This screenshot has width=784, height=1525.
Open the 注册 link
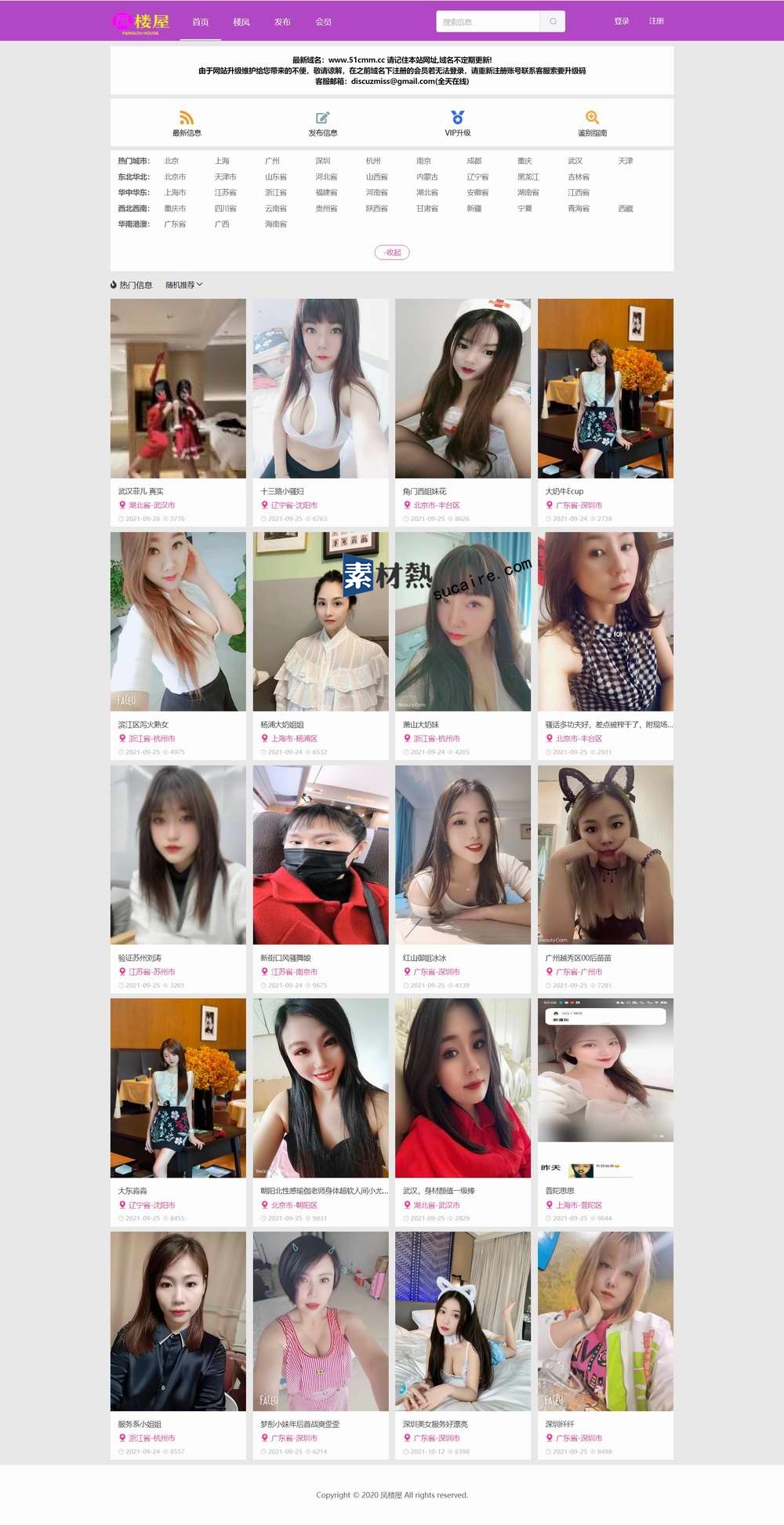(656, 21)
